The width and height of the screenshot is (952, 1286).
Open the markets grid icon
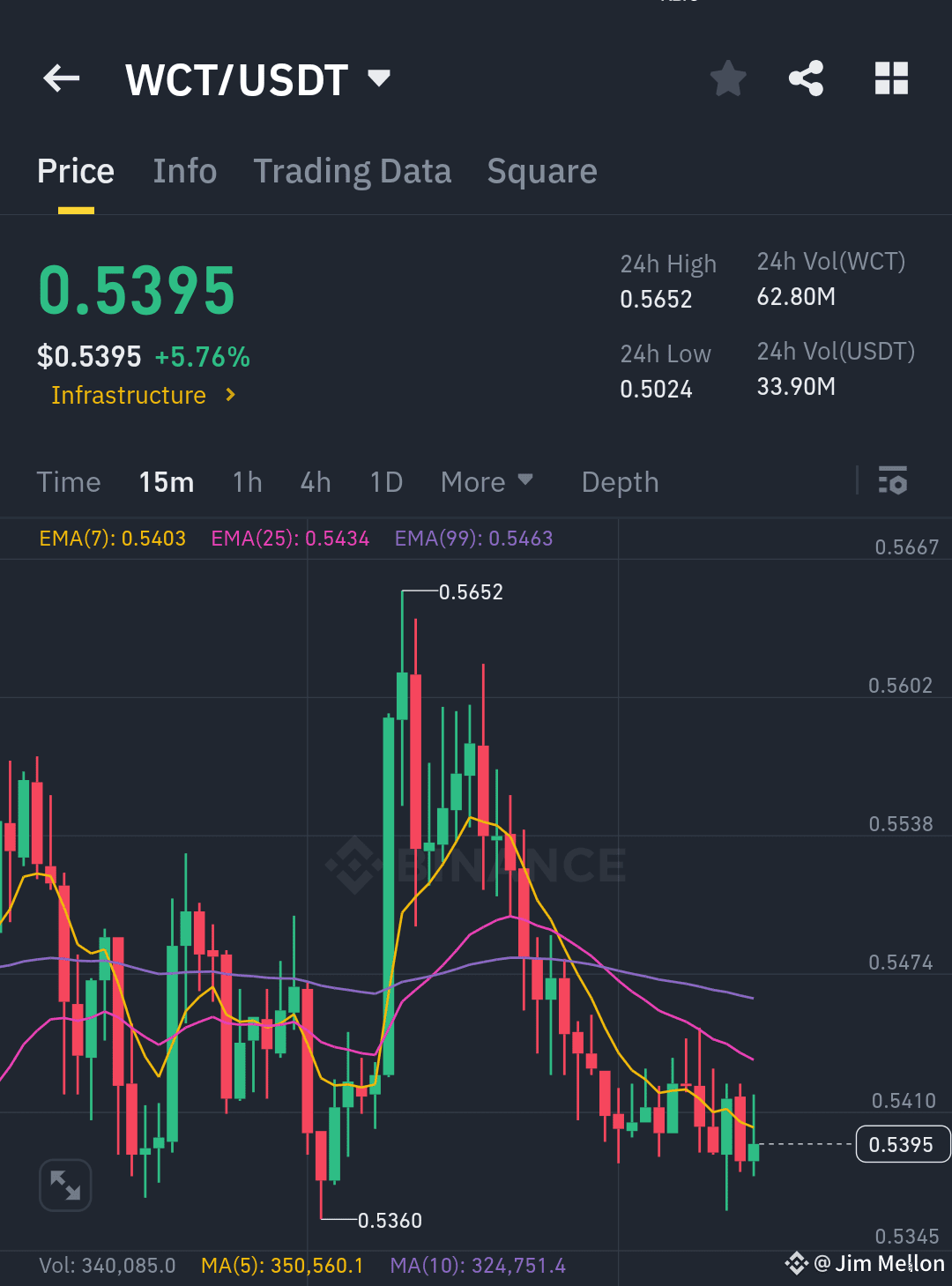(x=890, y=78)
